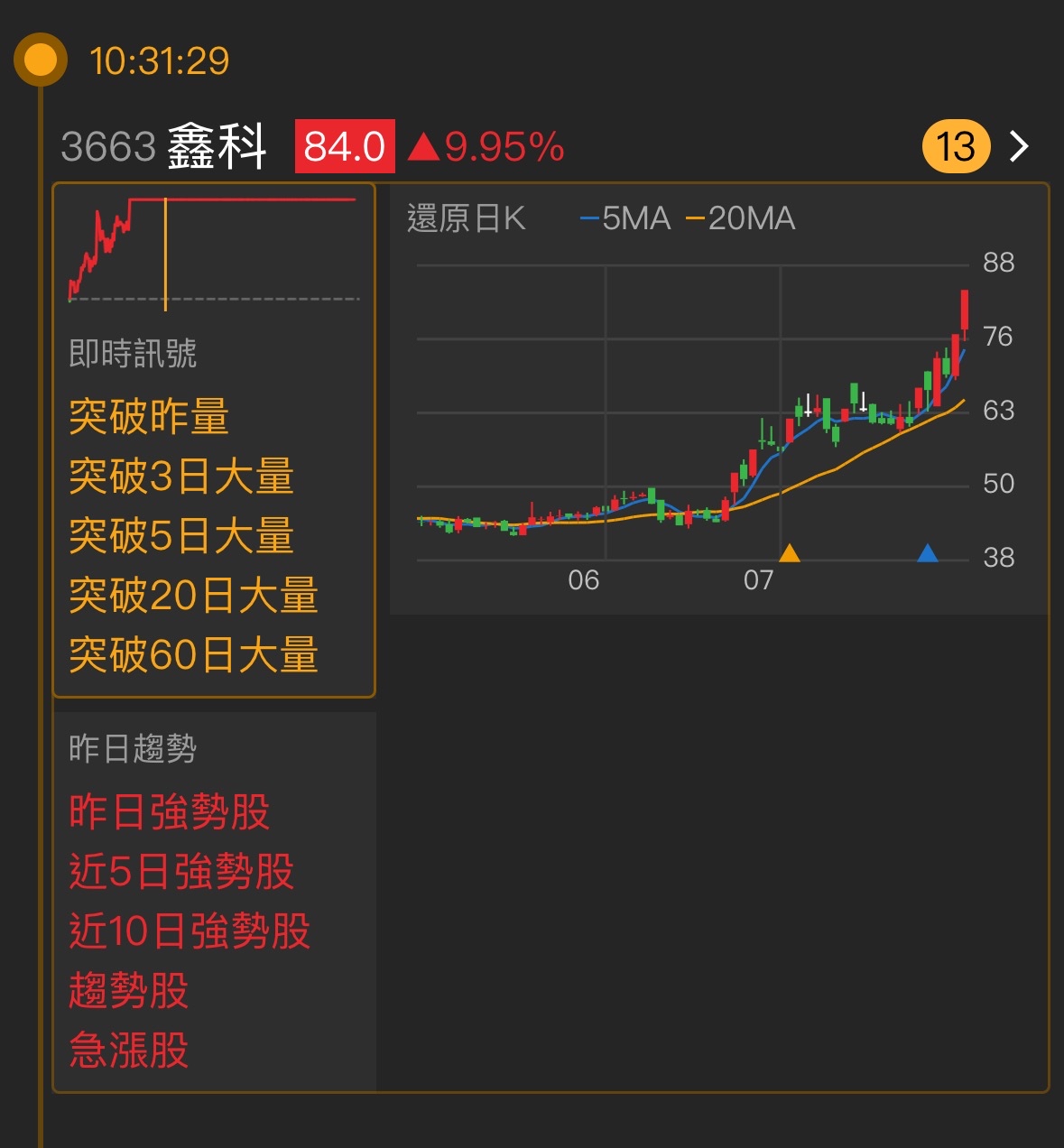Image resolution: width=1064 pixels, height=1148 pixels.
Task: Switch to the 昨日強勢股 category
Action: [x=170, y=813]
